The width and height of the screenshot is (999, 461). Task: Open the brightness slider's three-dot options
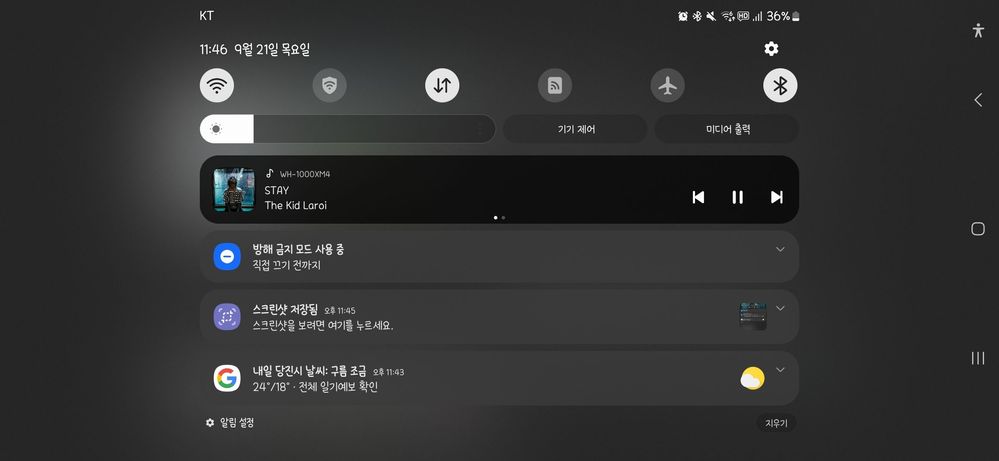(x=480, y=129)
